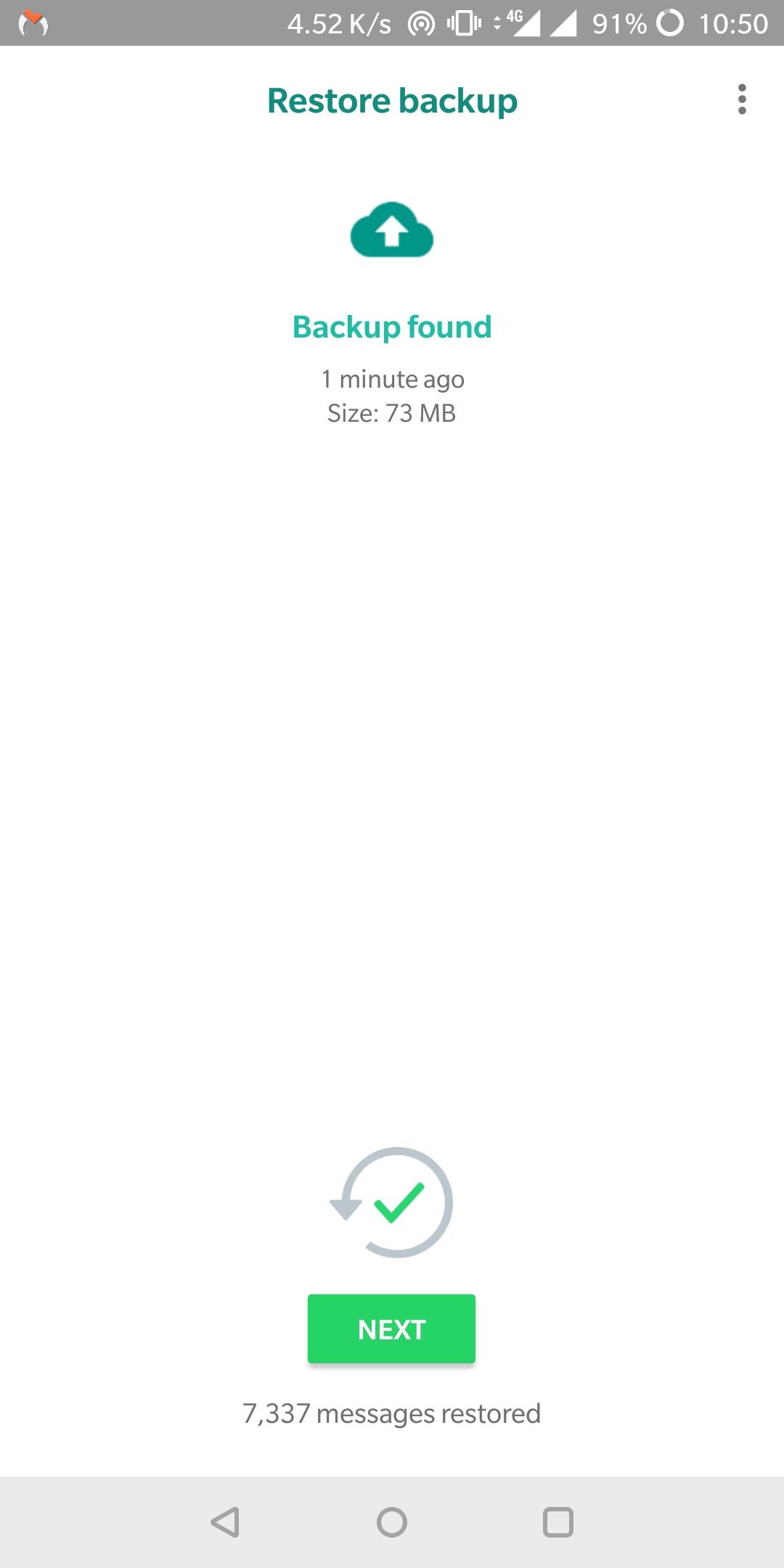Viewport: 784px width, 1568px height.
Task: Go to the home screen
Action: (392, 1522)
